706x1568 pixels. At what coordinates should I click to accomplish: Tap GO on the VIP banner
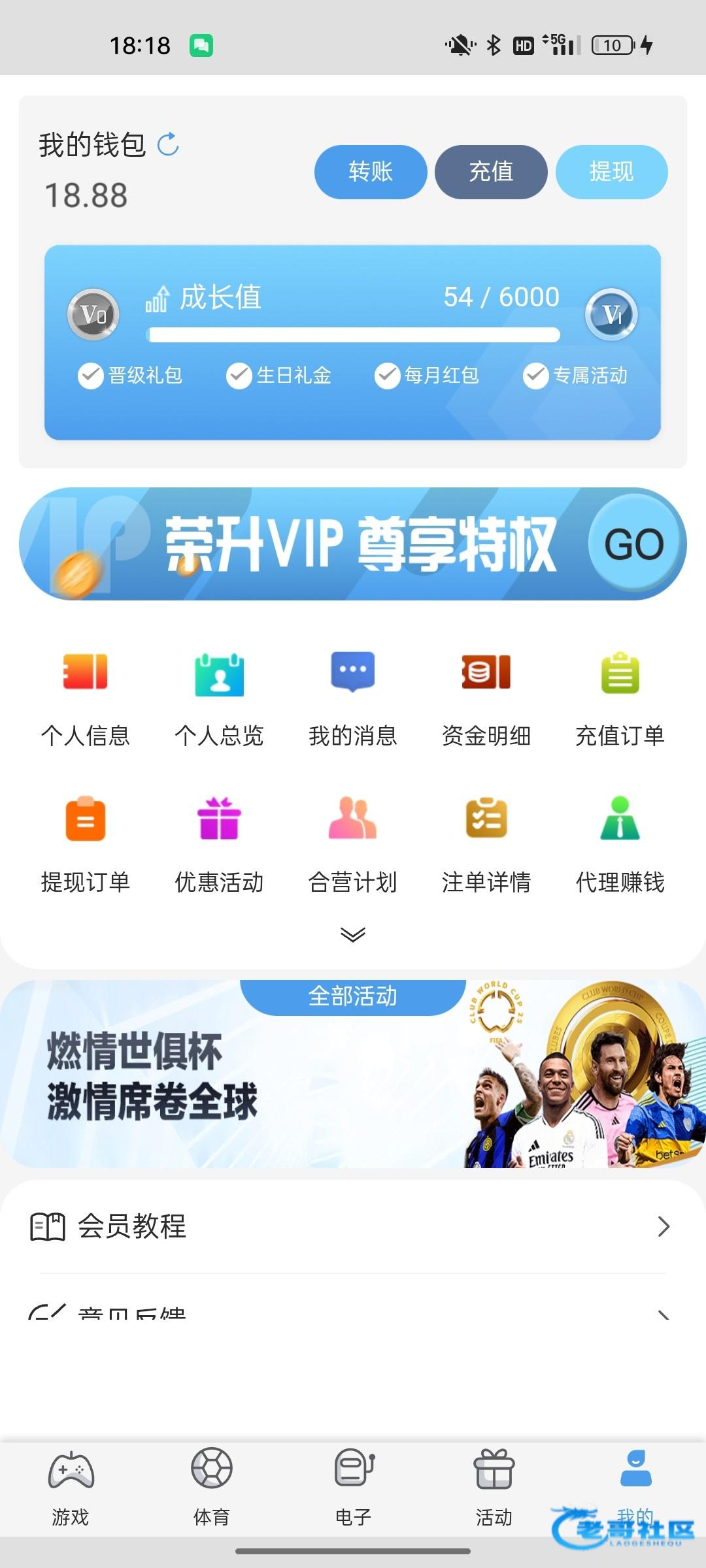click(633, 544)
